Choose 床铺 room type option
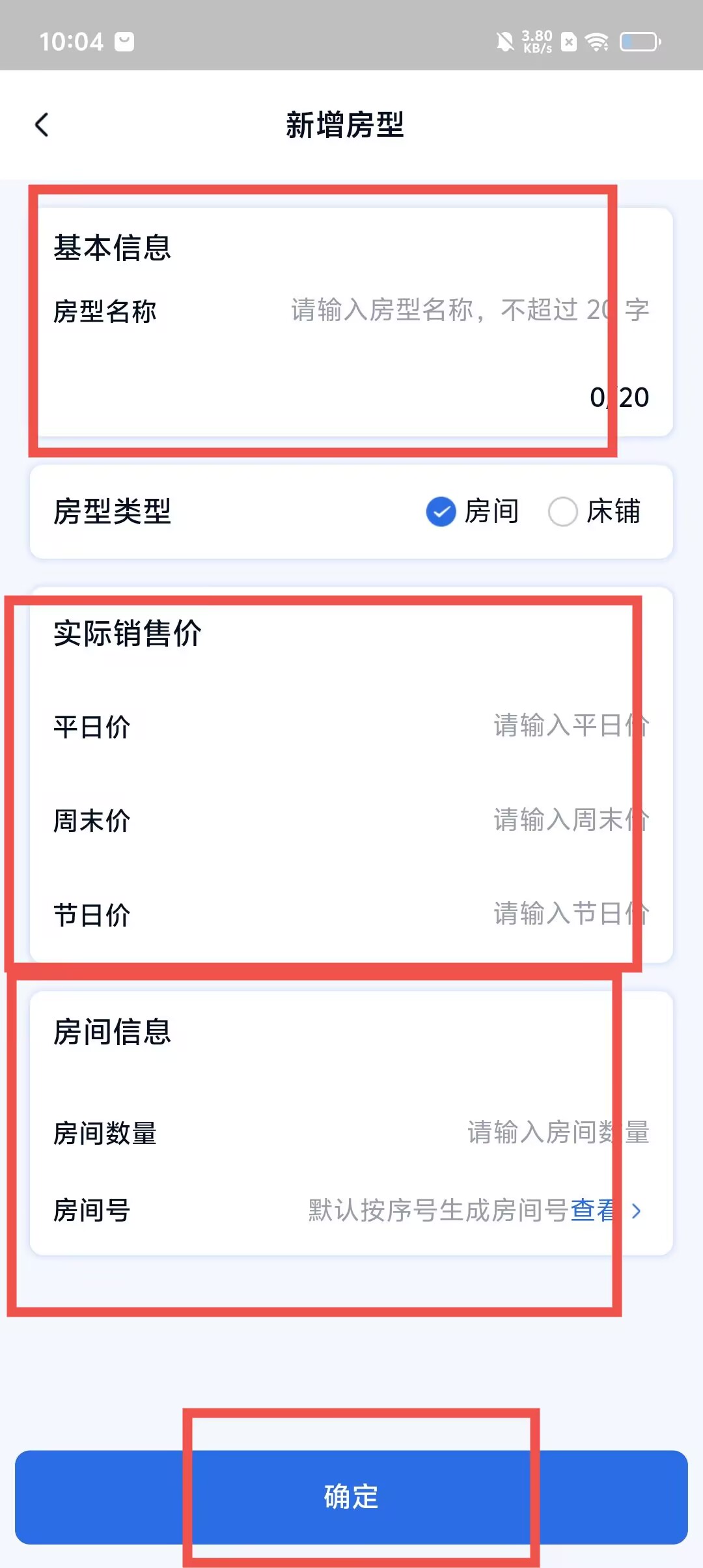The height and width of the screenshot is (1568, 703). (563, 511)
